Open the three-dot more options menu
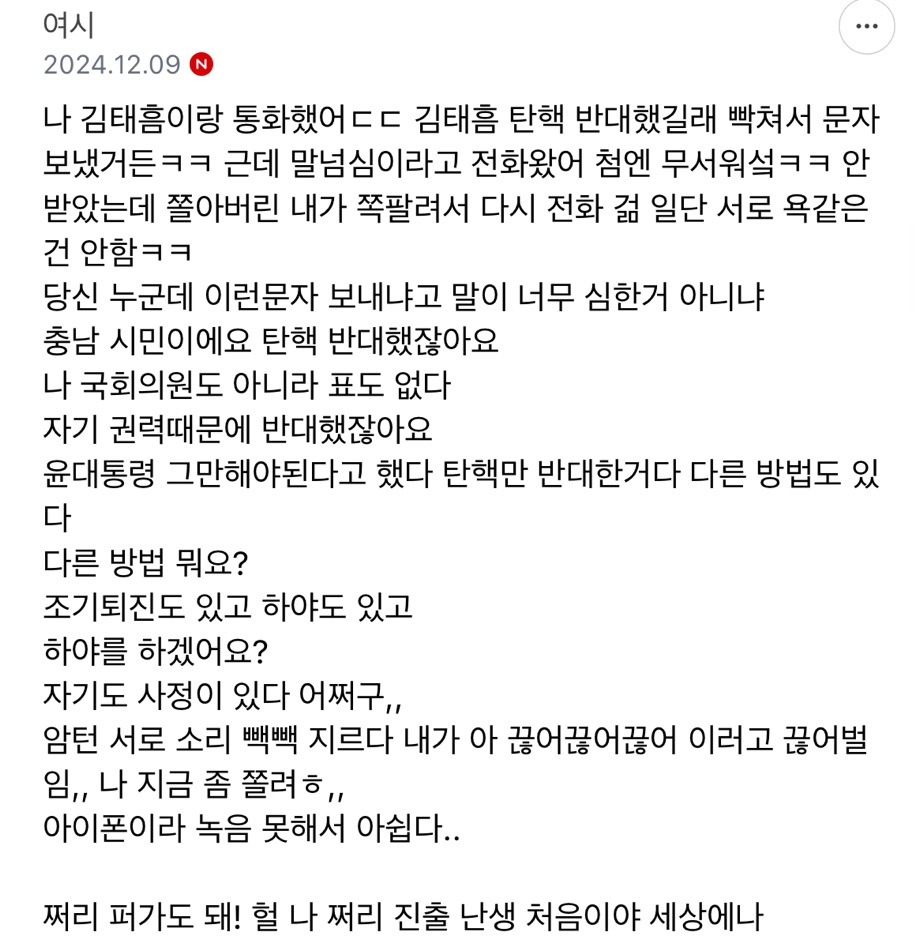Screen dimensions: 924x947 pyautogui.click(x=866, y=27)
